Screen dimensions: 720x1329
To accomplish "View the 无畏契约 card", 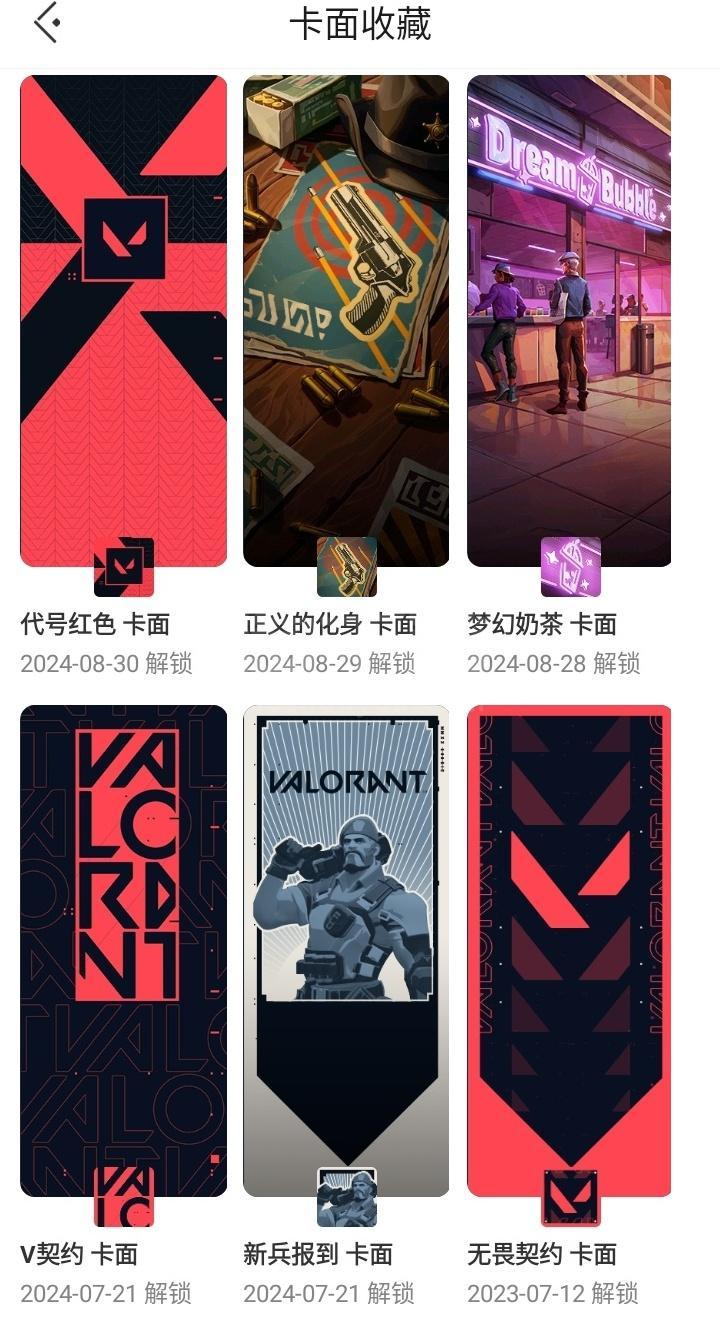I will pos(569,950).
